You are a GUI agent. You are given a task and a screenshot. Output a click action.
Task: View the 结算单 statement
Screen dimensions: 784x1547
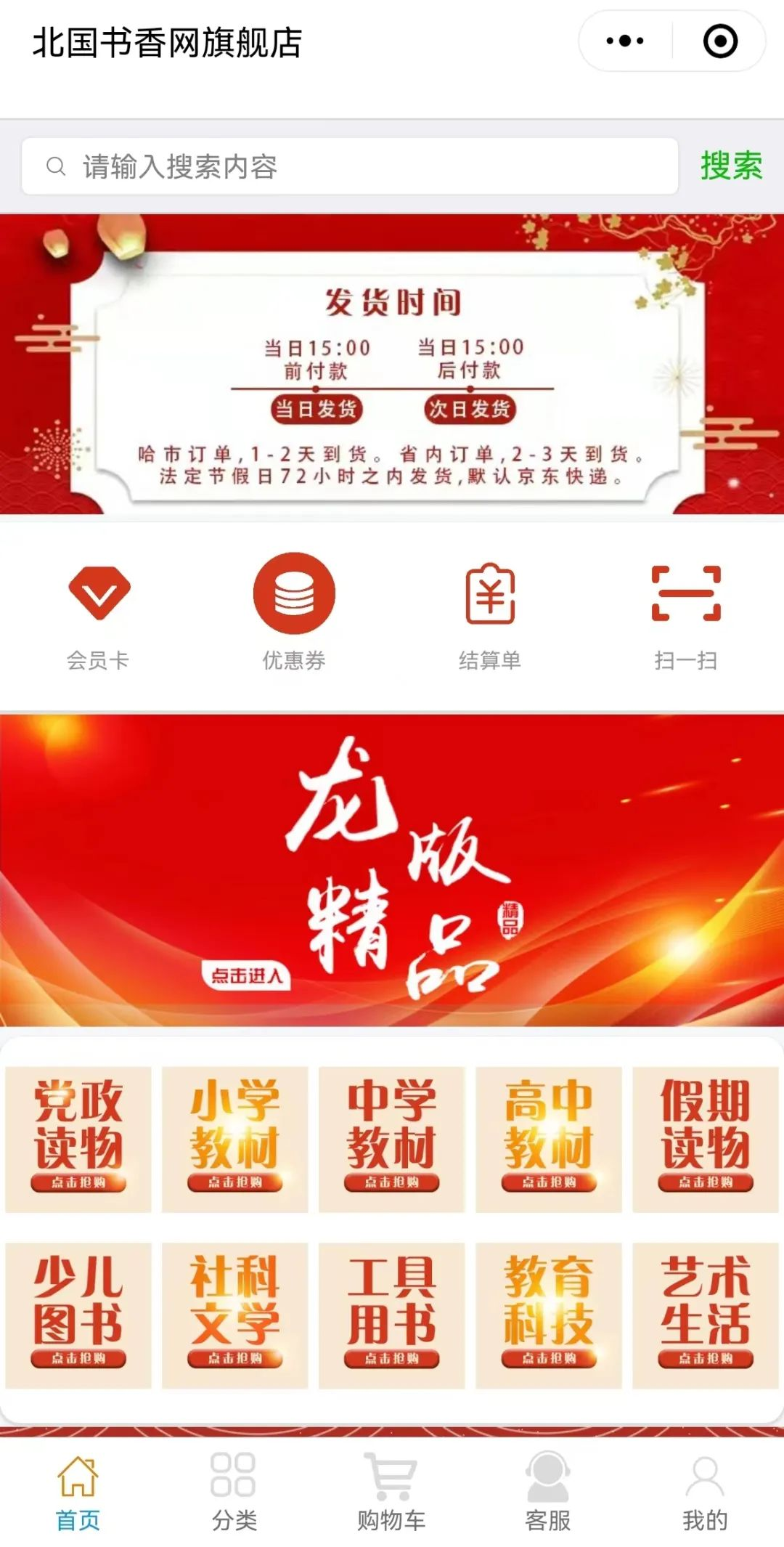(x=490, y=612)
